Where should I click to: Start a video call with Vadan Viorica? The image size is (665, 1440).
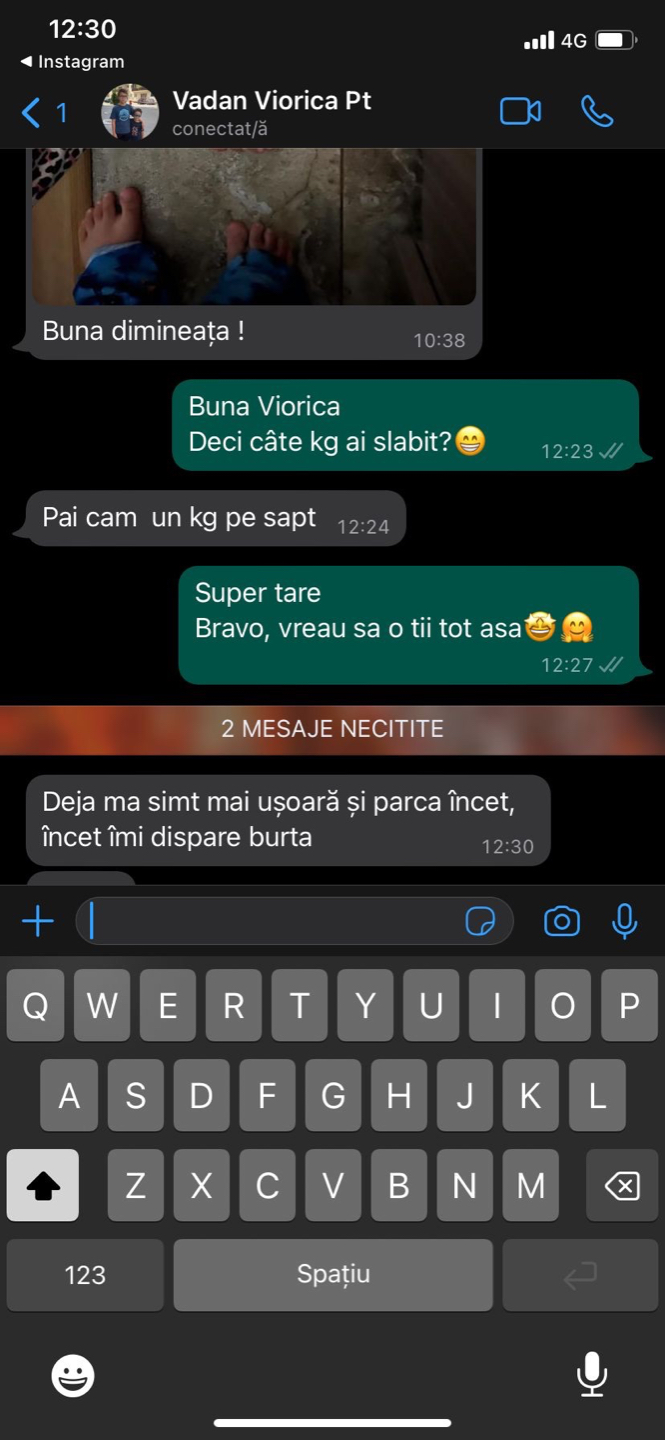click(x=520, y=111)
